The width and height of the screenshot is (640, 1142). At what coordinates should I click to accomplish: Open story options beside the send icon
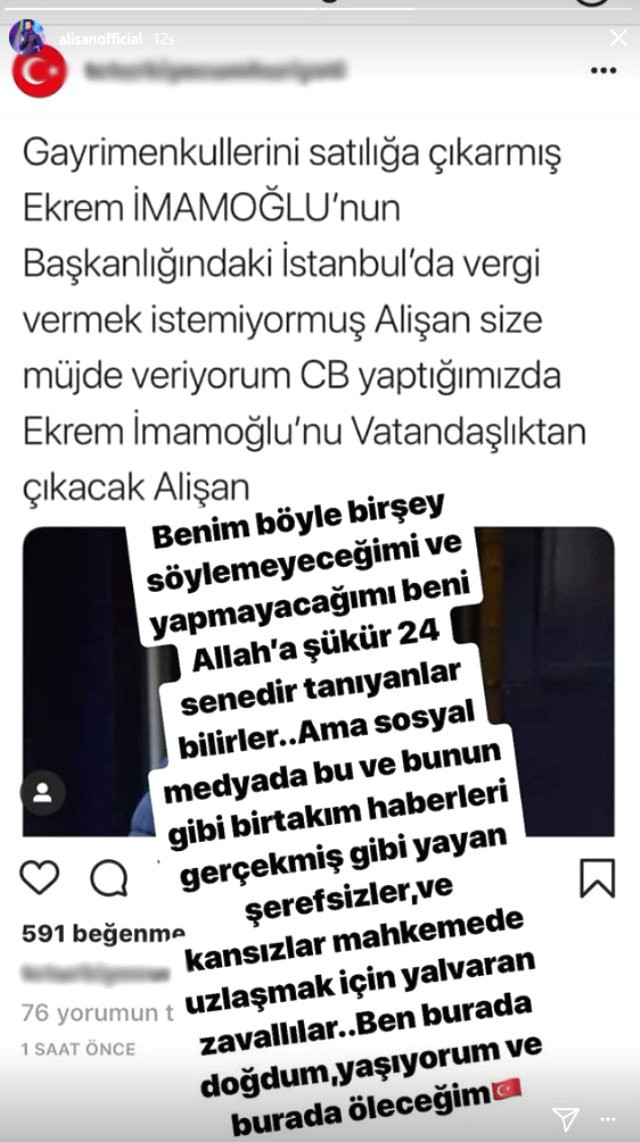coord(610,1119)
